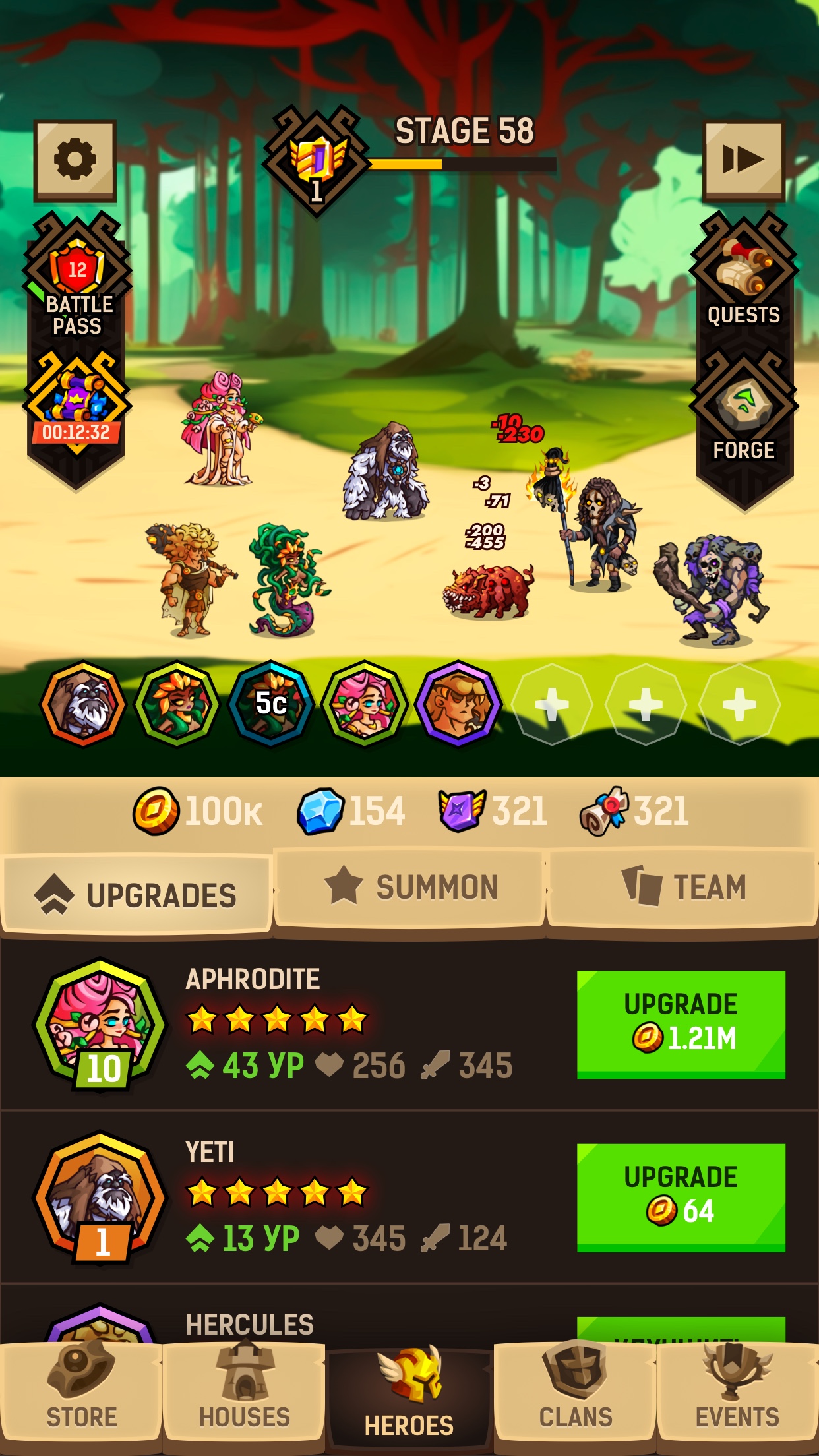Go to the Store tab
The width and height of the screenshot is (819, 1456).
tap(81, 1397)
